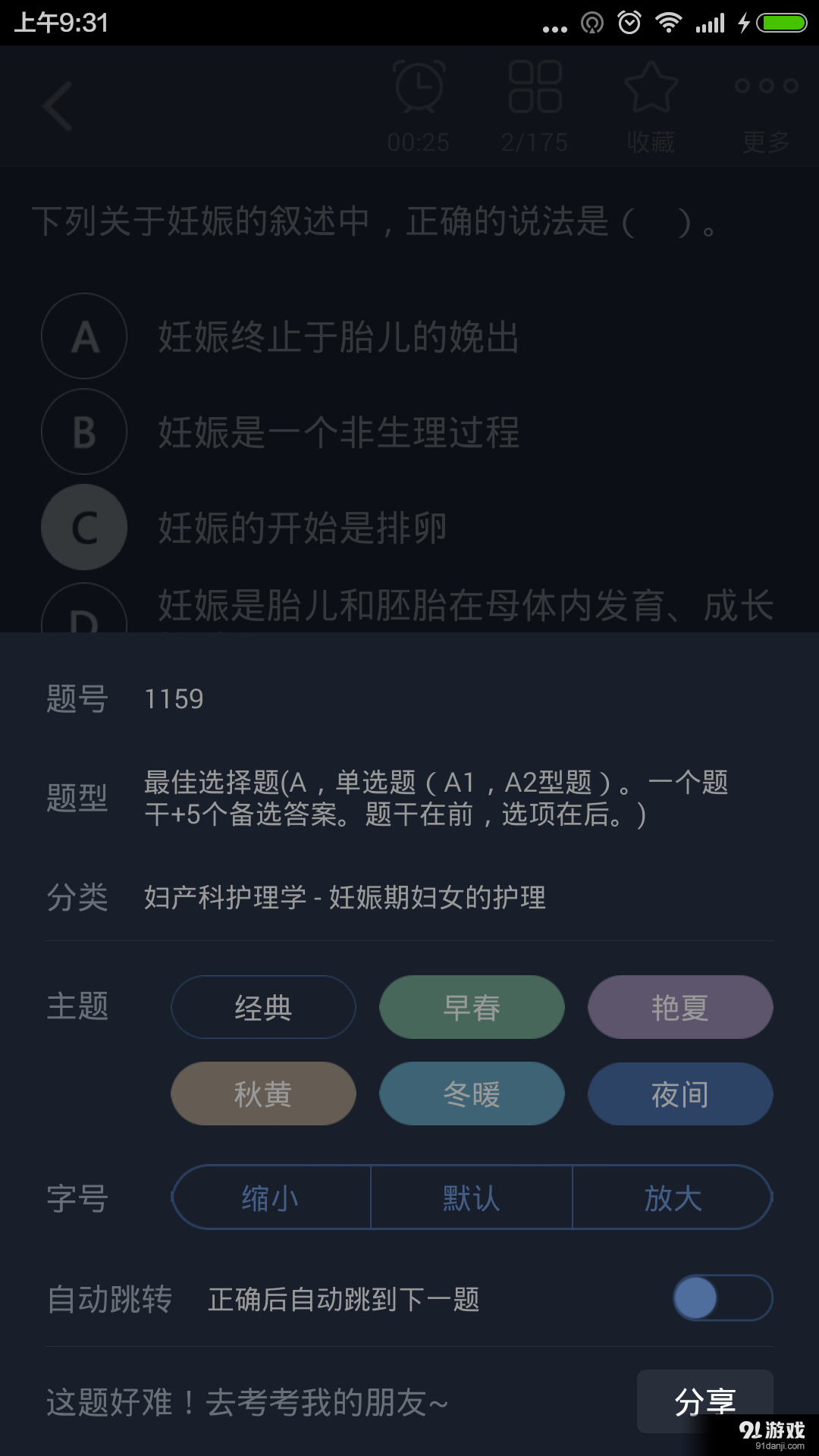The image size is (819, 1456).
Task: Select answer option A
Action: [x=83, y=337]
